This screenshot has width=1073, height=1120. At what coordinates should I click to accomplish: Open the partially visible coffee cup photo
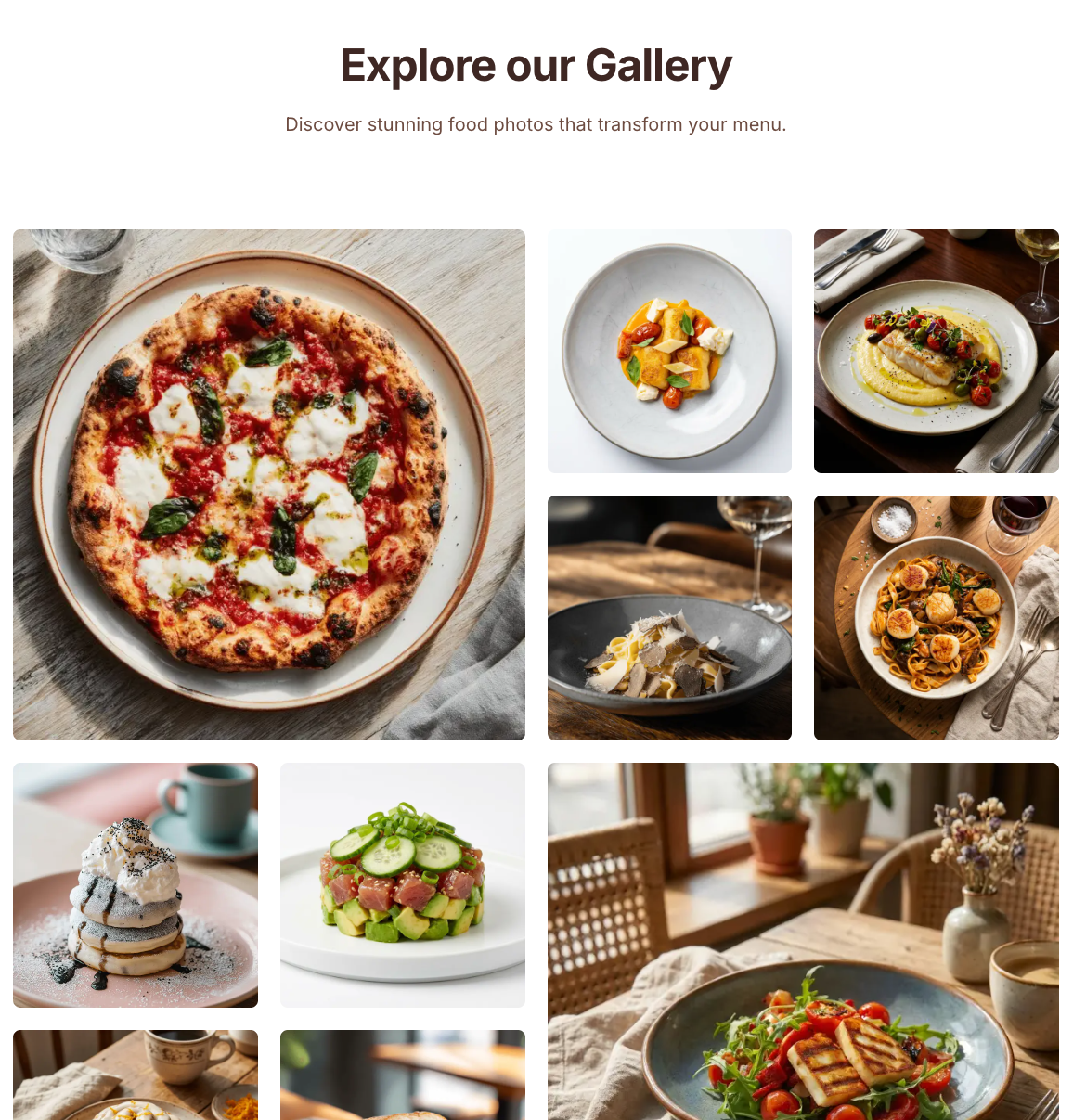click(136, 1075)
